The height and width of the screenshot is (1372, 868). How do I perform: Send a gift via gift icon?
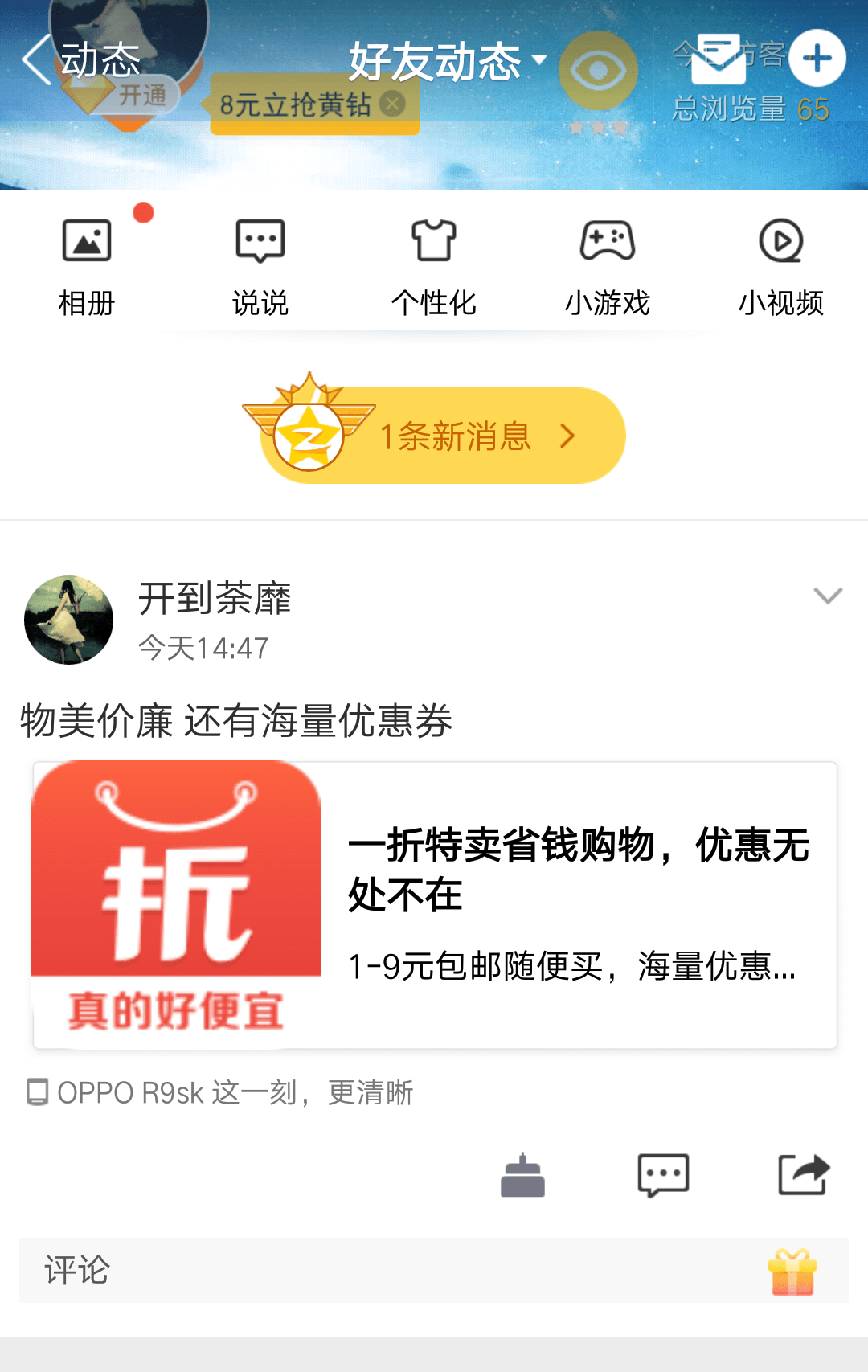(x=792, y=1272)
